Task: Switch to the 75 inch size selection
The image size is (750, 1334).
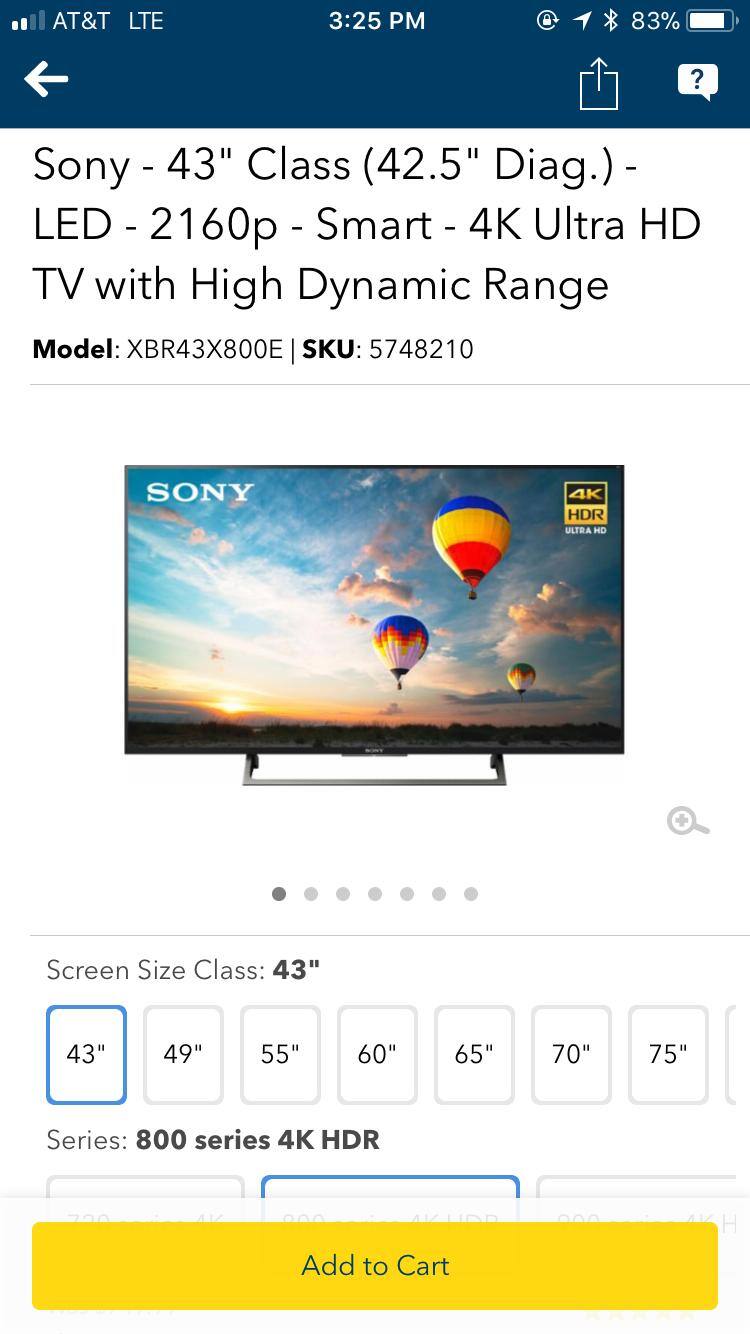Action: click(668, 1055)
